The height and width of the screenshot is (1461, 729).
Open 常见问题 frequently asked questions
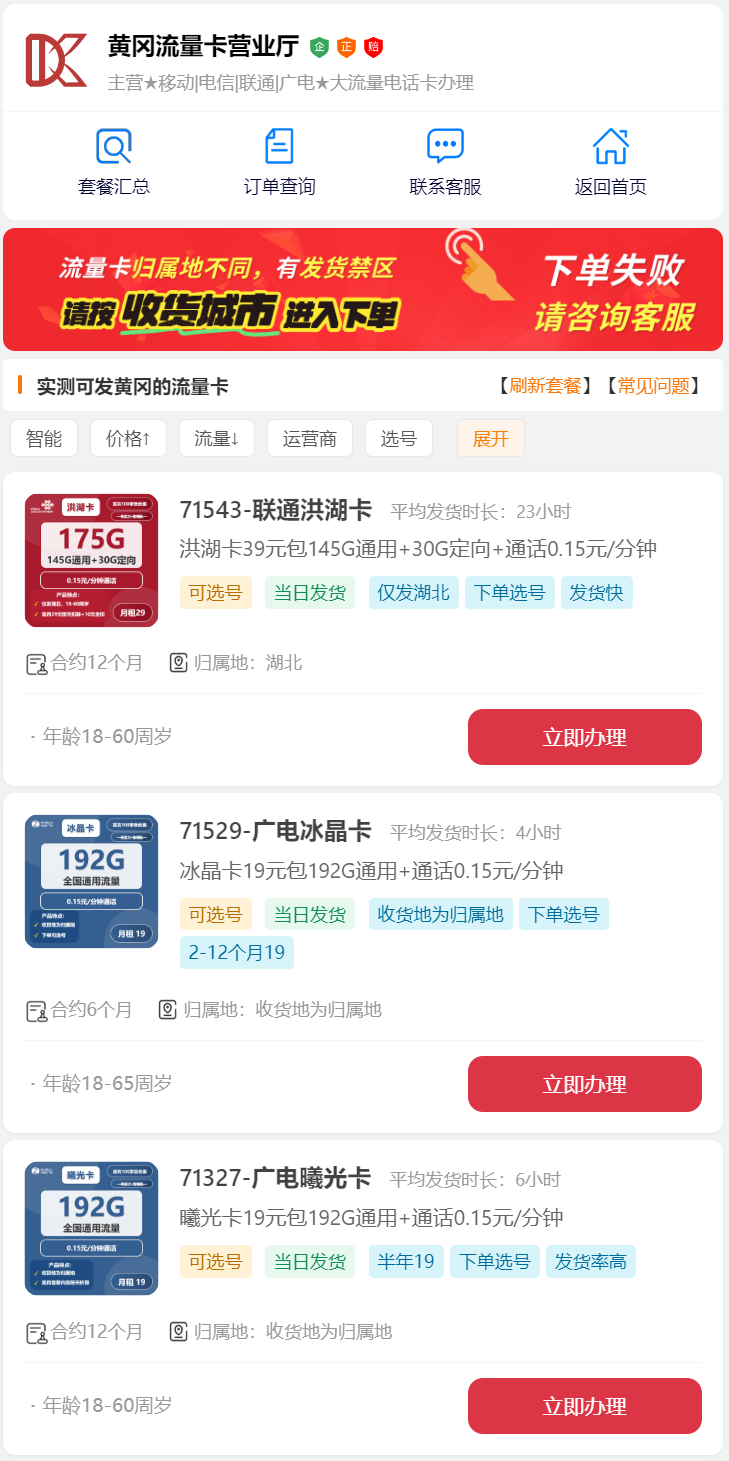[x=650, y=385]
